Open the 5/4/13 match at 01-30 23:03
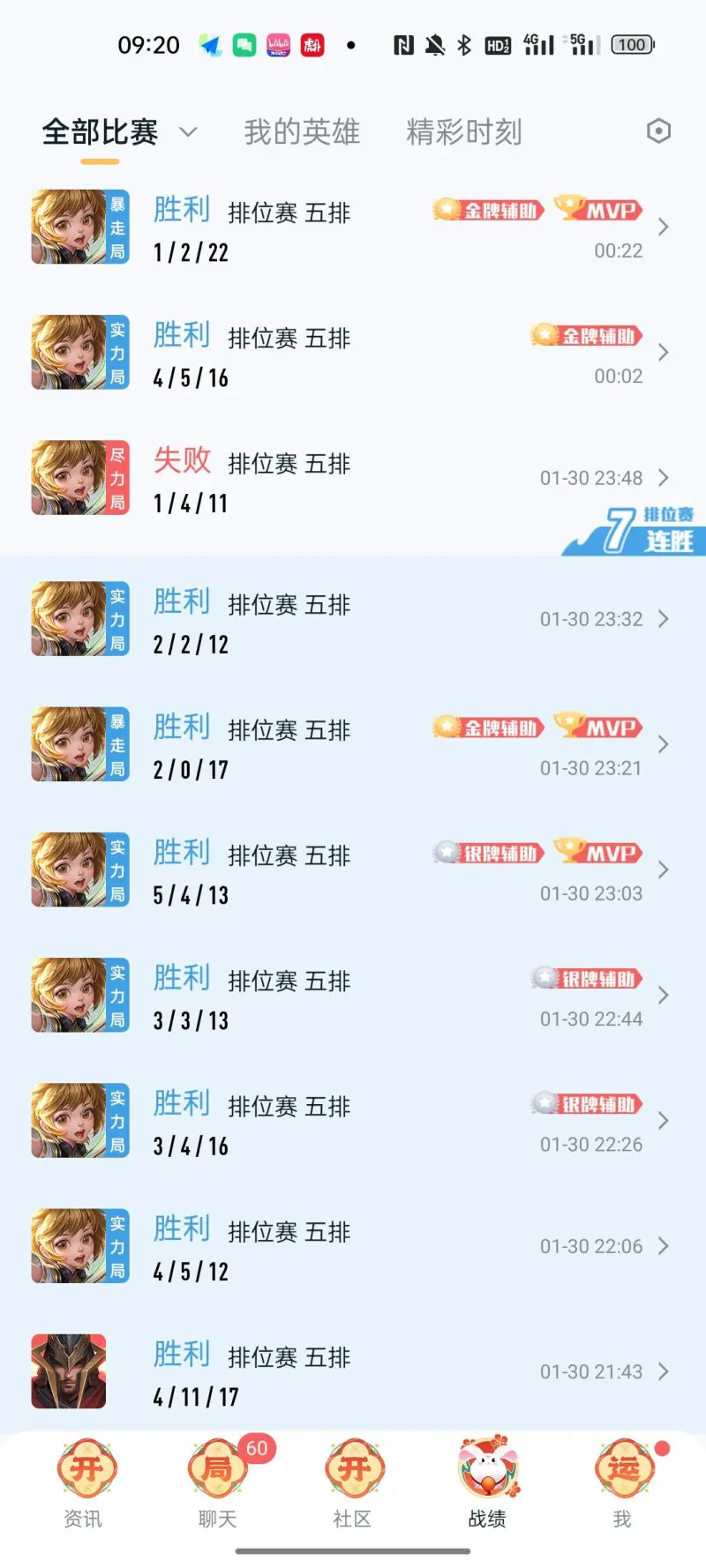The width and height of the screenshot is (706, 1568). 353,870
